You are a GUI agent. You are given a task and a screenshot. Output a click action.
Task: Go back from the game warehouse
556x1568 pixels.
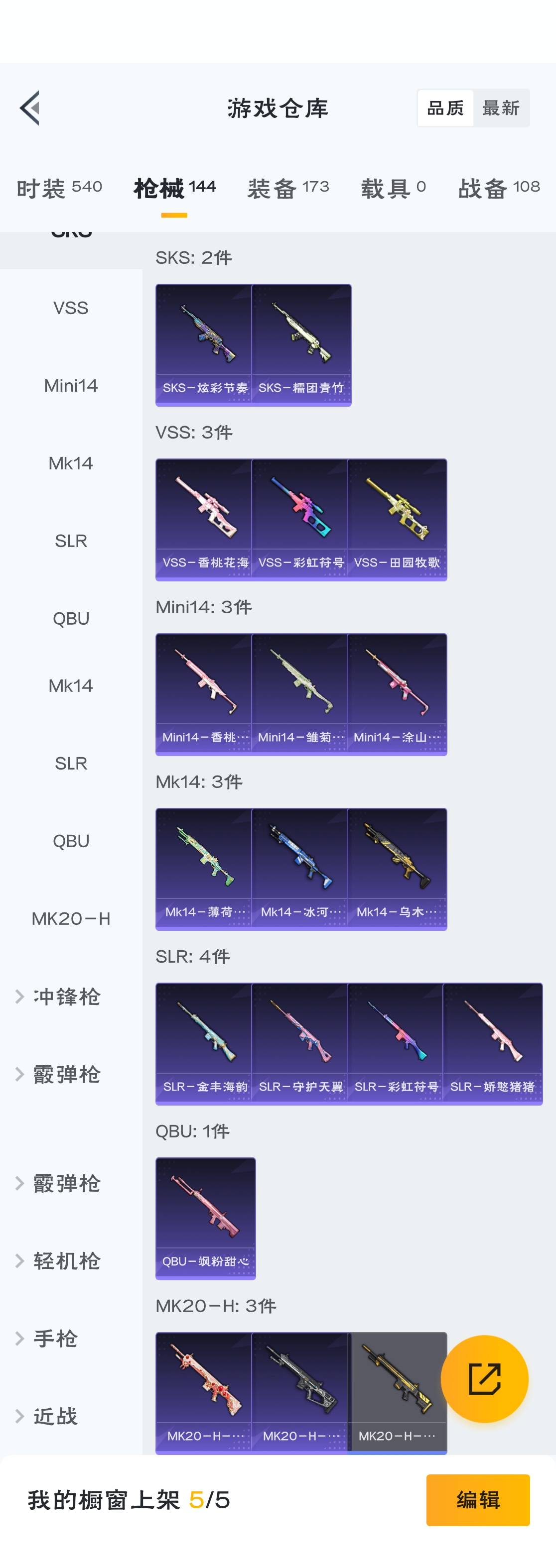point(29,108)
